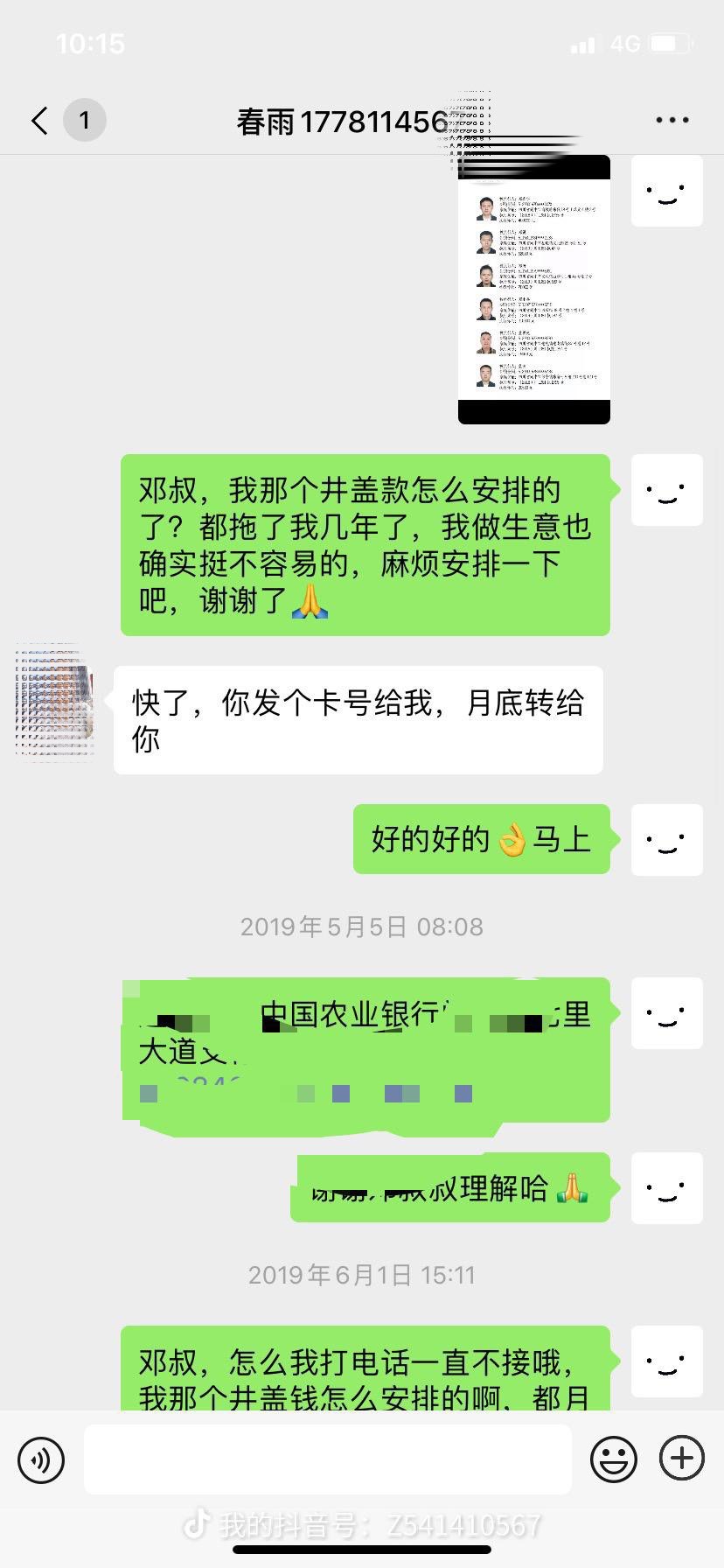Open 春雨's profile avatar
The height and width of the screenshot is (1568, 724).
coord(55,702)
